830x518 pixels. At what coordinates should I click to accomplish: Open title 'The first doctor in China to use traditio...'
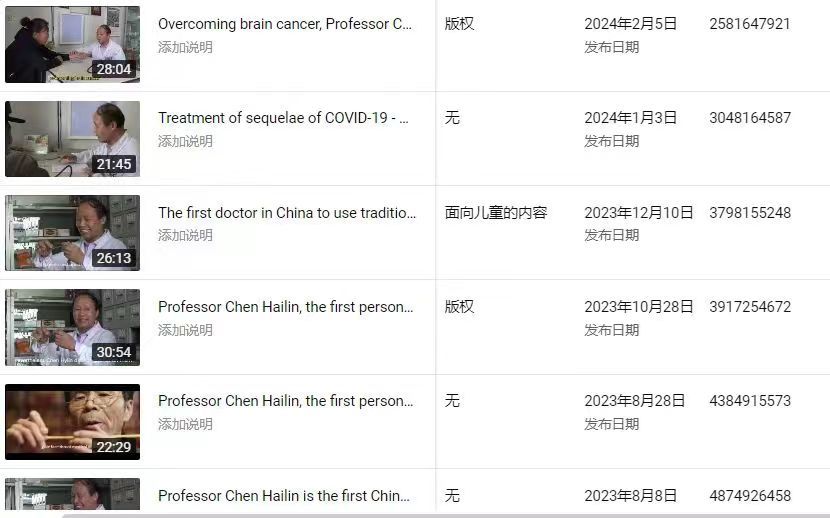tap(287, 212)
